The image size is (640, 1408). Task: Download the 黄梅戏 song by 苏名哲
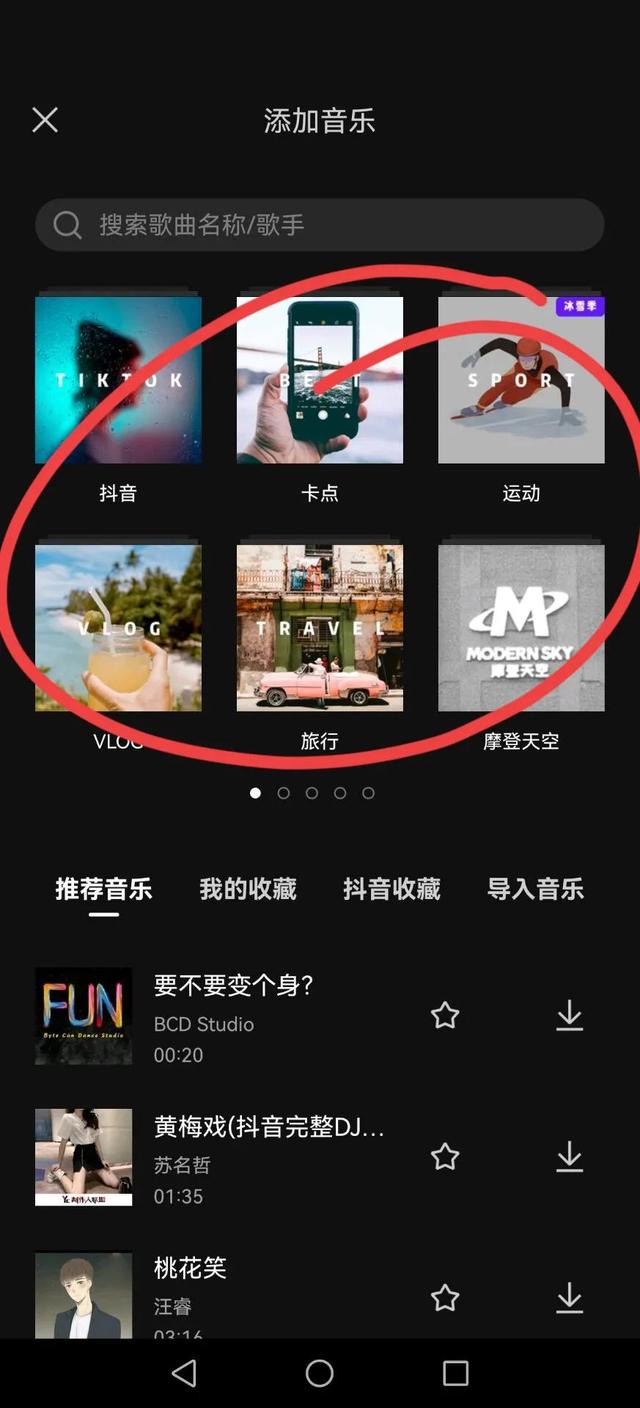569,1157
